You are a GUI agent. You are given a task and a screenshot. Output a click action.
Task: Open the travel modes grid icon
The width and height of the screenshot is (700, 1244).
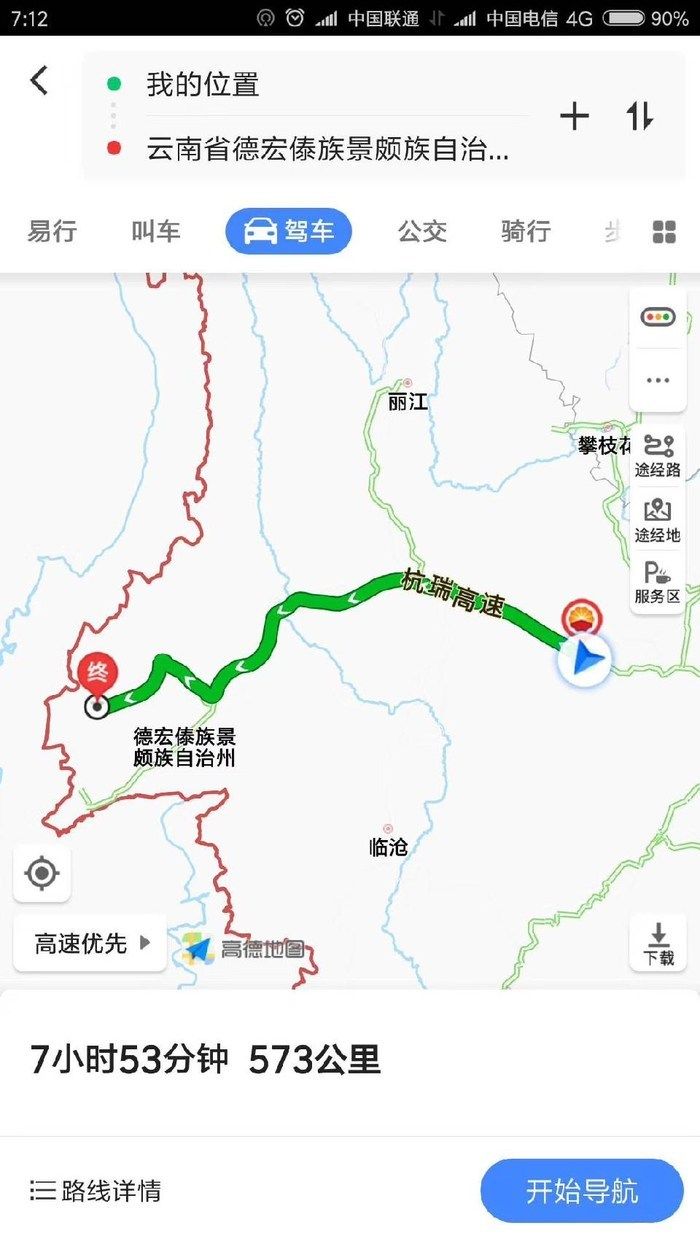[x=665, y=233]
